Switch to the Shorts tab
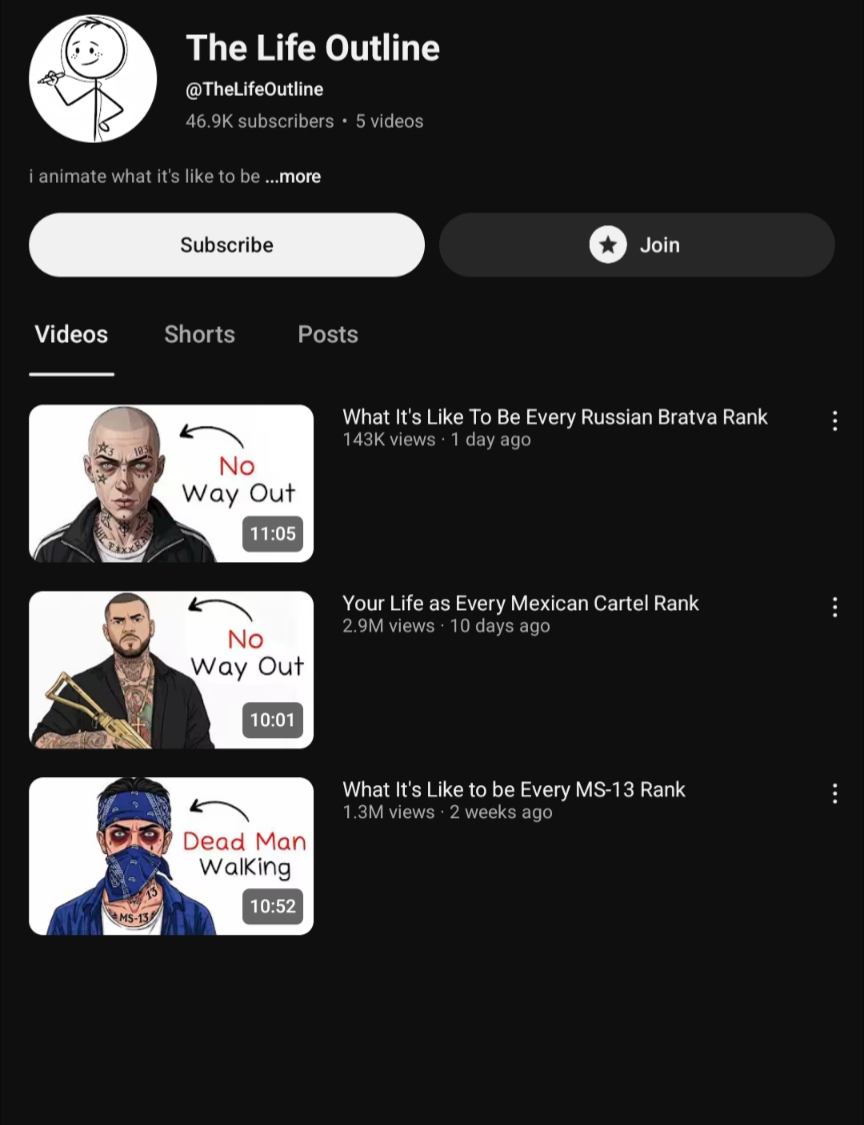Screen dimensions: 864x1125 click(199, 334)
